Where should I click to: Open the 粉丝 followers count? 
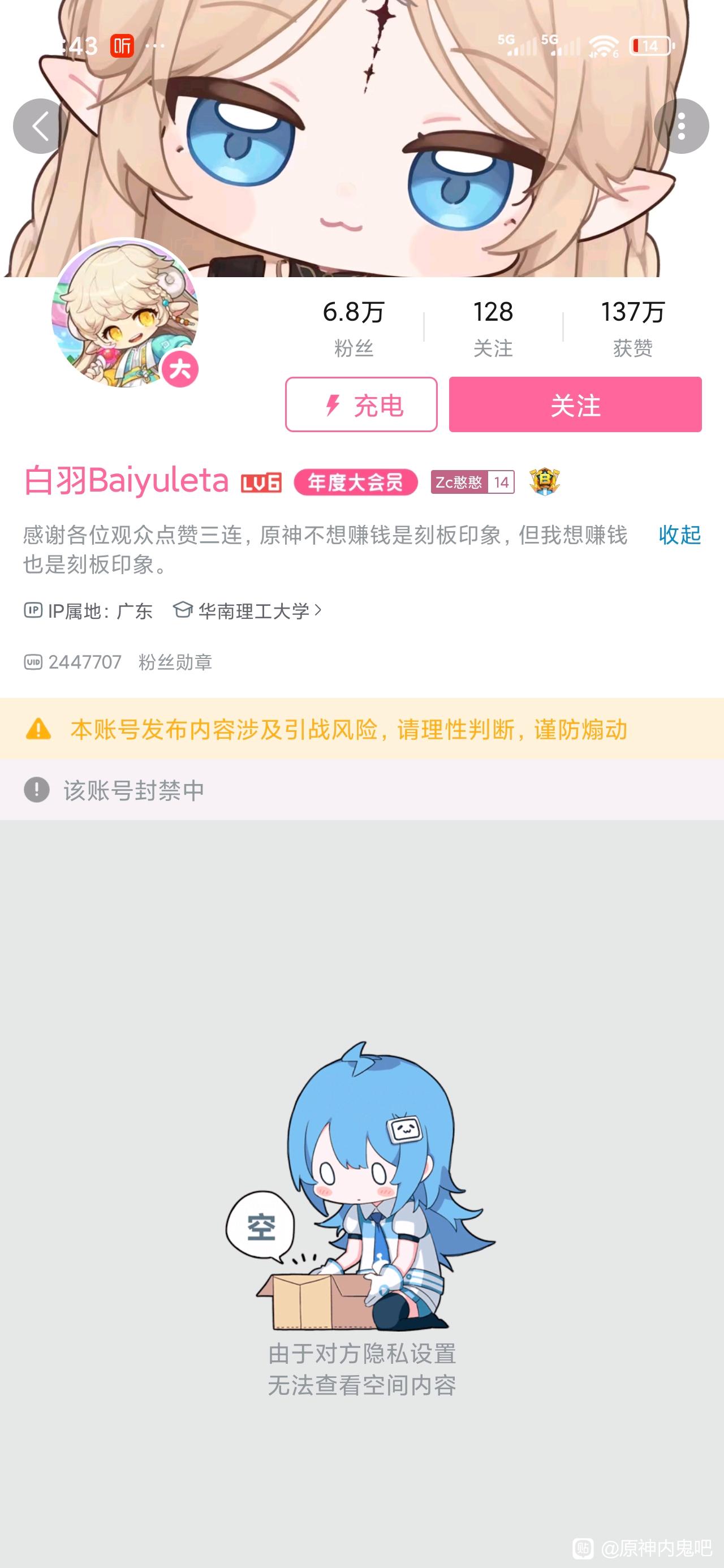coord(353,328)
